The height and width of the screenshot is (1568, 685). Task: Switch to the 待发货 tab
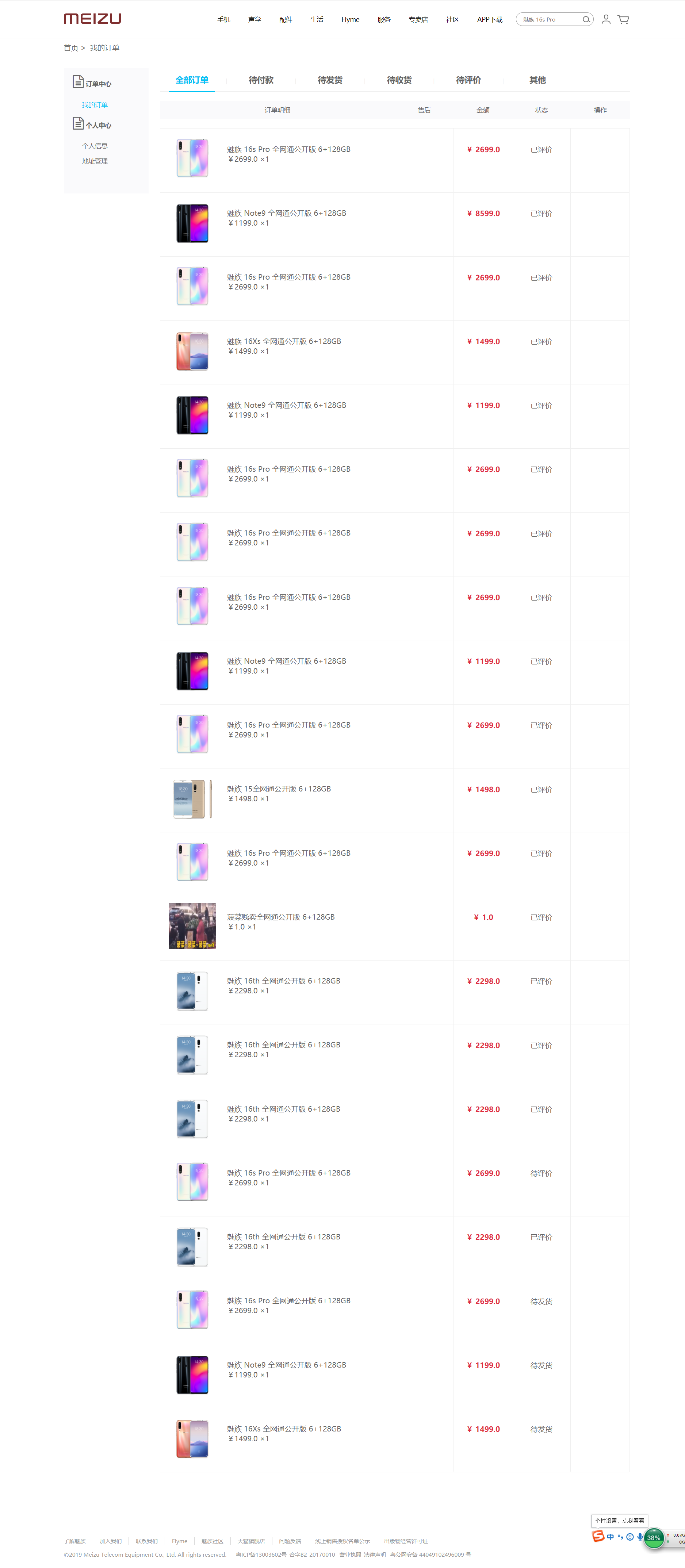(x=330, y=80)
